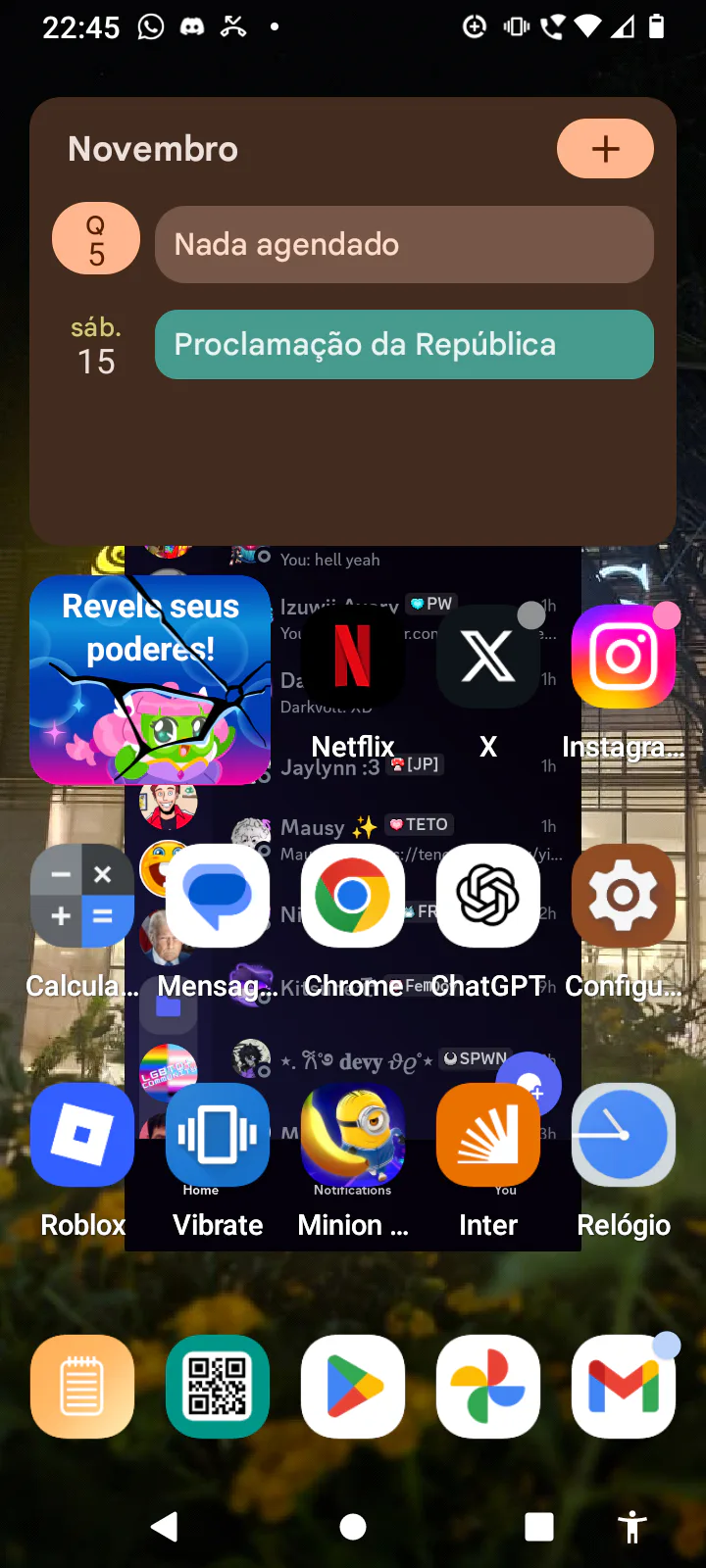Open Instagram
Image resolution: width=706 pixels, height=1568 pixels.
click(x=624, y=656)
